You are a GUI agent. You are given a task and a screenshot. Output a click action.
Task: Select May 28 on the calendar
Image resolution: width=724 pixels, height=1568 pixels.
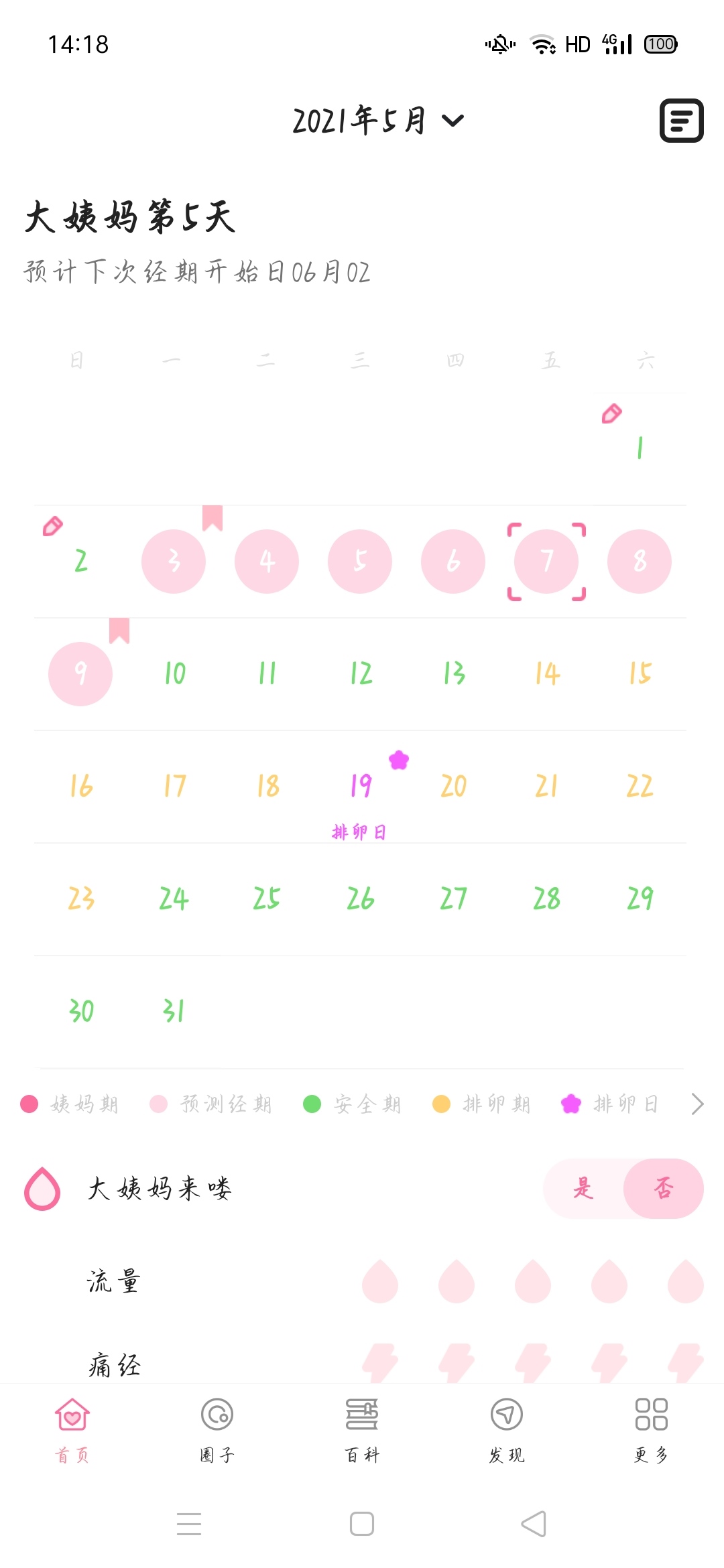point(546,898)
